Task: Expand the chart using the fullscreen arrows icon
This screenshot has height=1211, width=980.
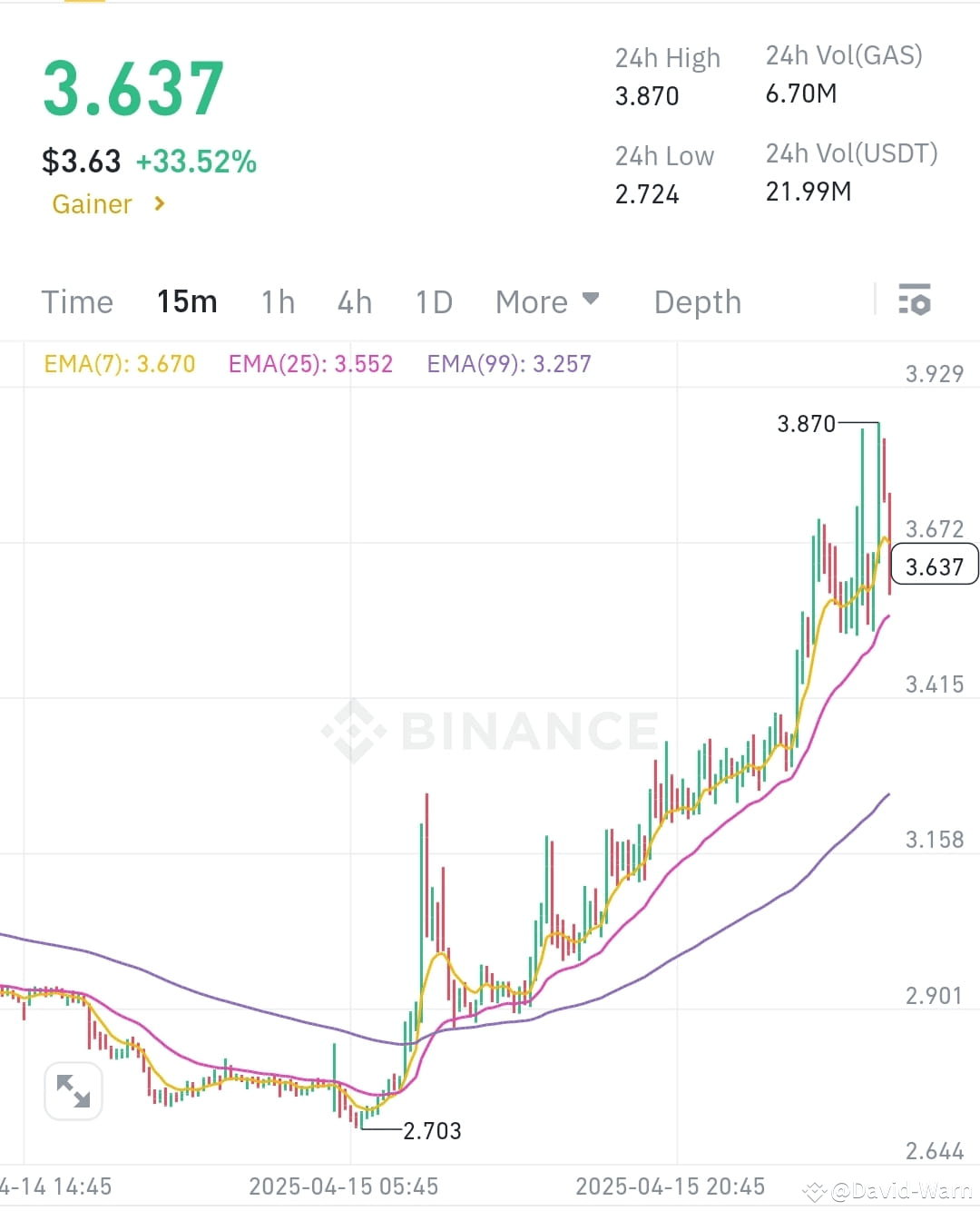Action: click(73, 1091)
